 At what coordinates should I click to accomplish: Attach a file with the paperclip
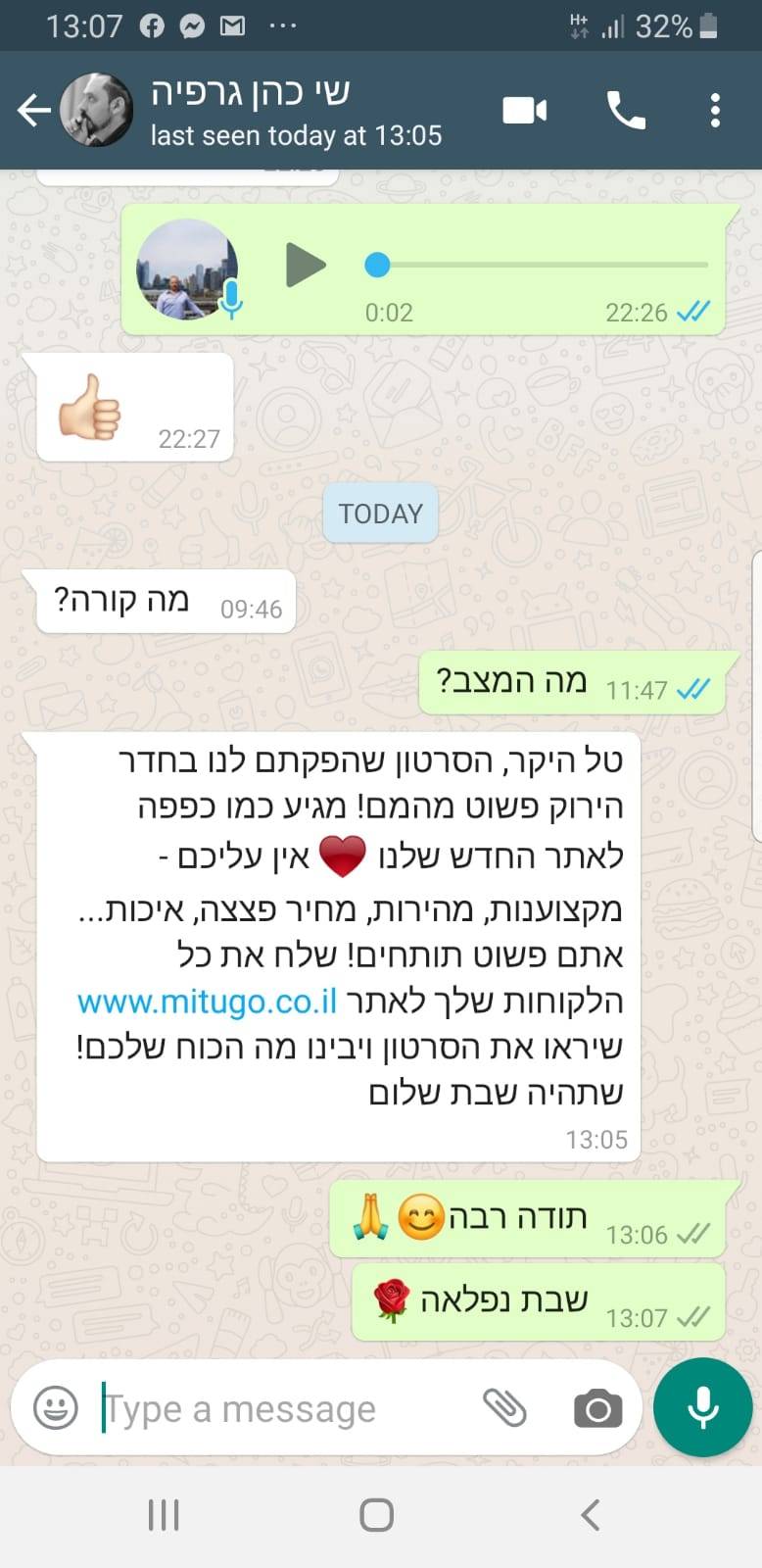tap(505, 1408)
